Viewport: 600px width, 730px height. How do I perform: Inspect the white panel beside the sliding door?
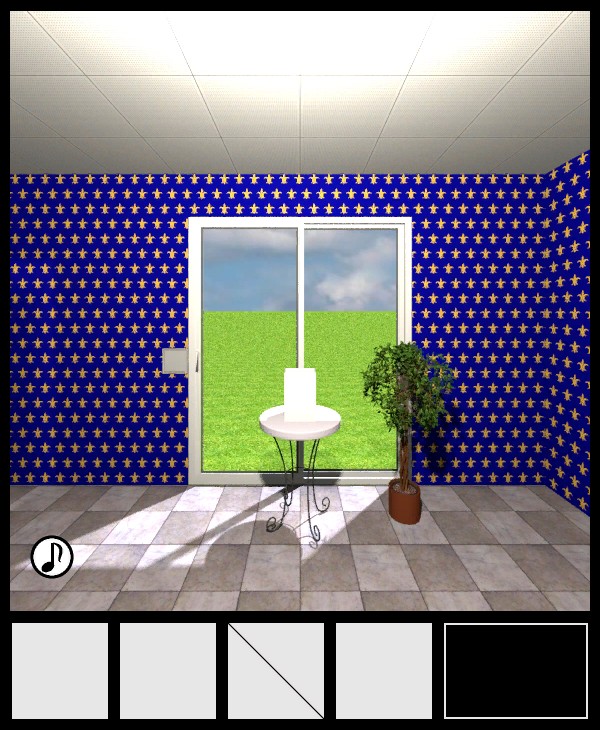(x=175, y=360)
